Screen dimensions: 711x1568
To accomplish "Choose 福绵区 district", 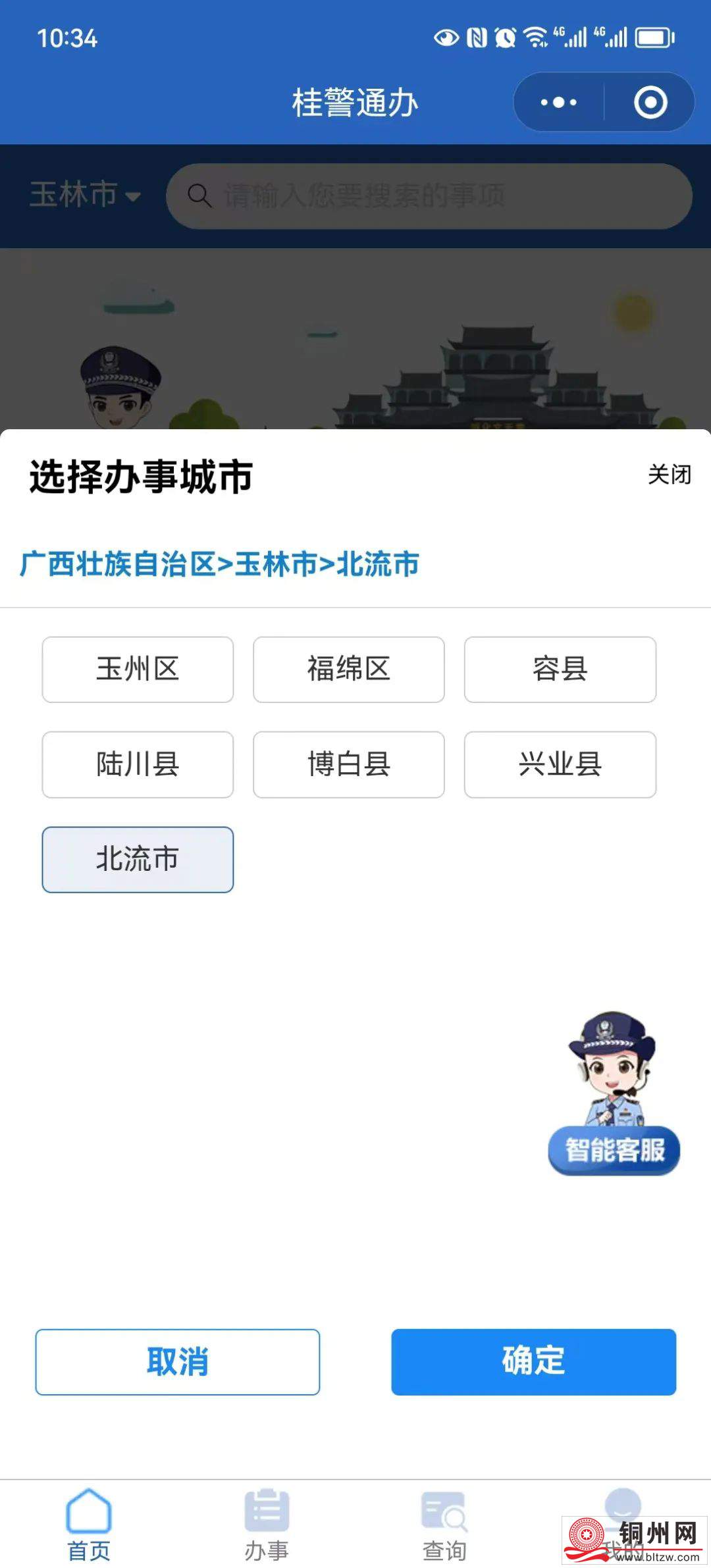I will click(x=349, y=669).
